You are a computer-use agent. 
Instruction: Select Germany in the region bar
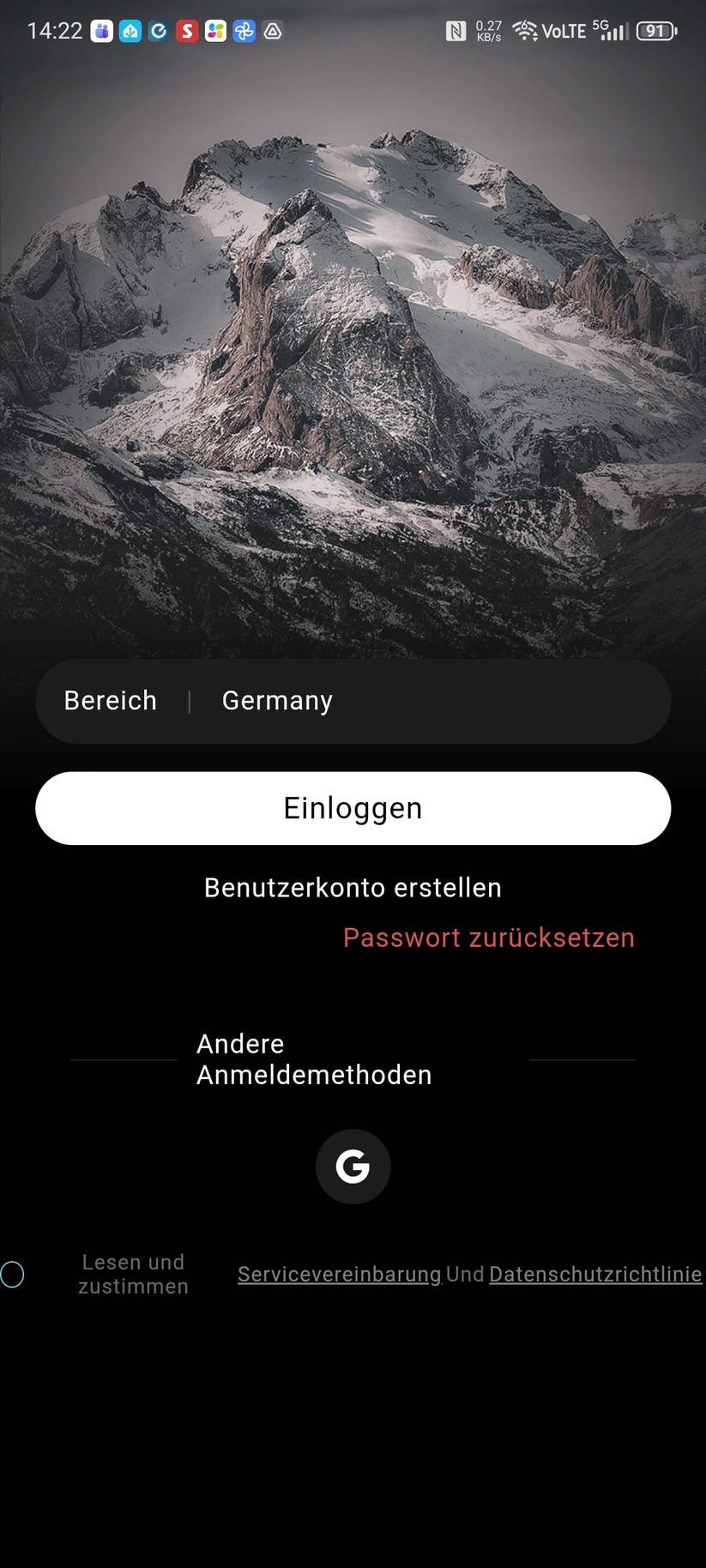[x=277, y=701]
